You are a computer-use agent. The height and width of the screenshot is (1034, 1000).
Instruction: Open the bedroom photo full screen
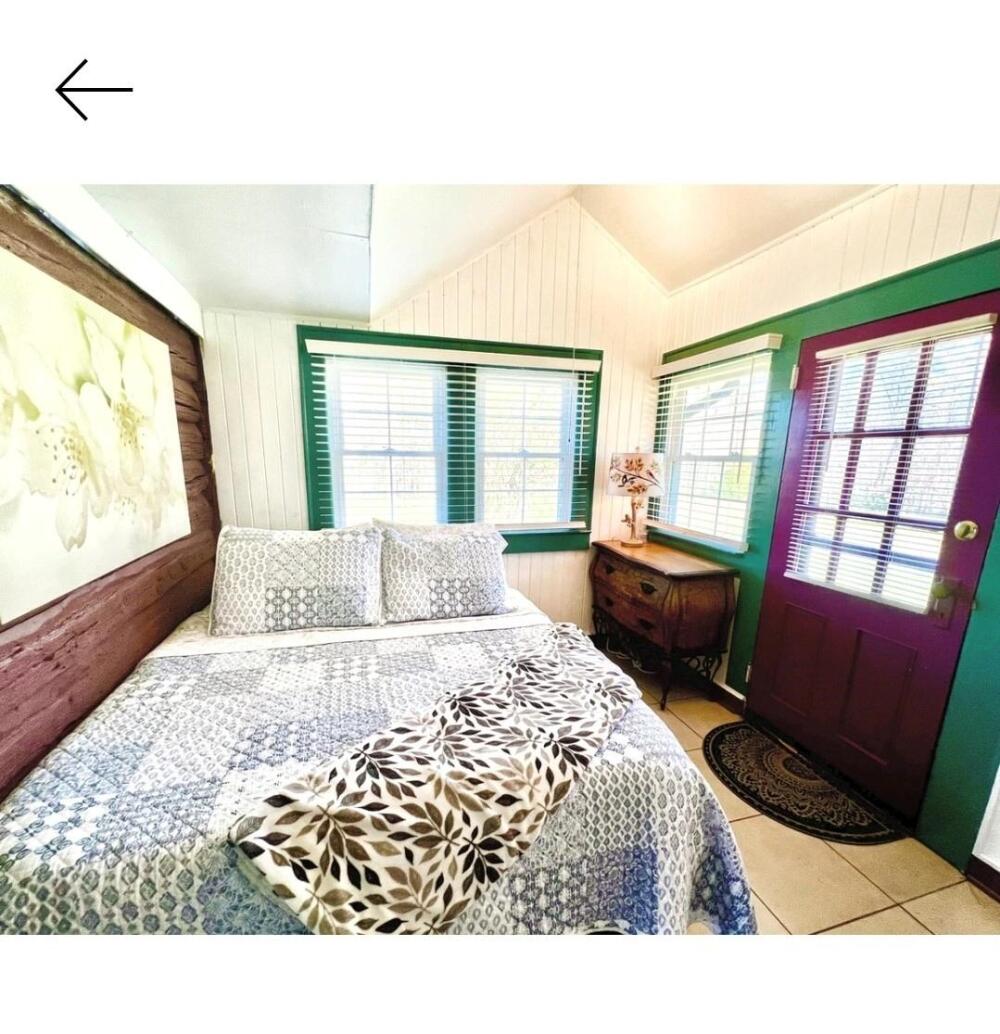click(500, 559)
